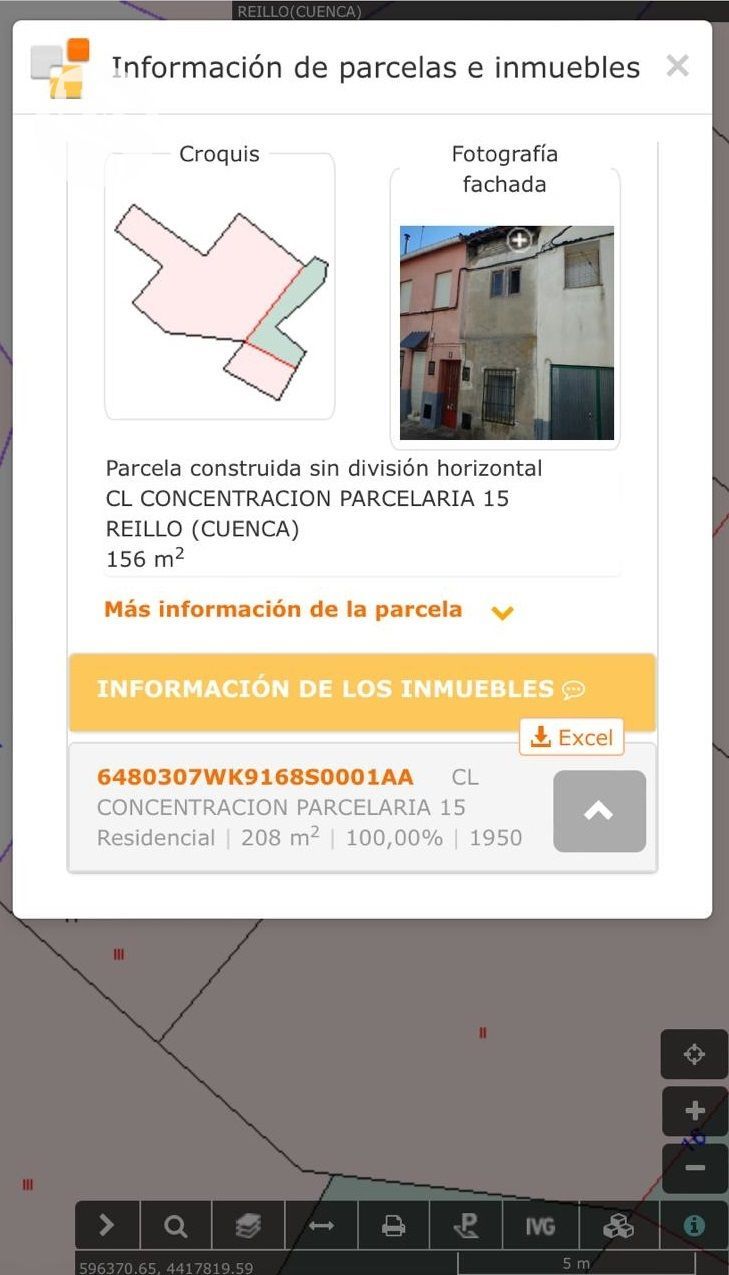The height and width of the screenshot is (1275, 729).
Task: Tap the INFORMACIÓN DE LOS INMUEBLES comment icon
Action: 573,690
